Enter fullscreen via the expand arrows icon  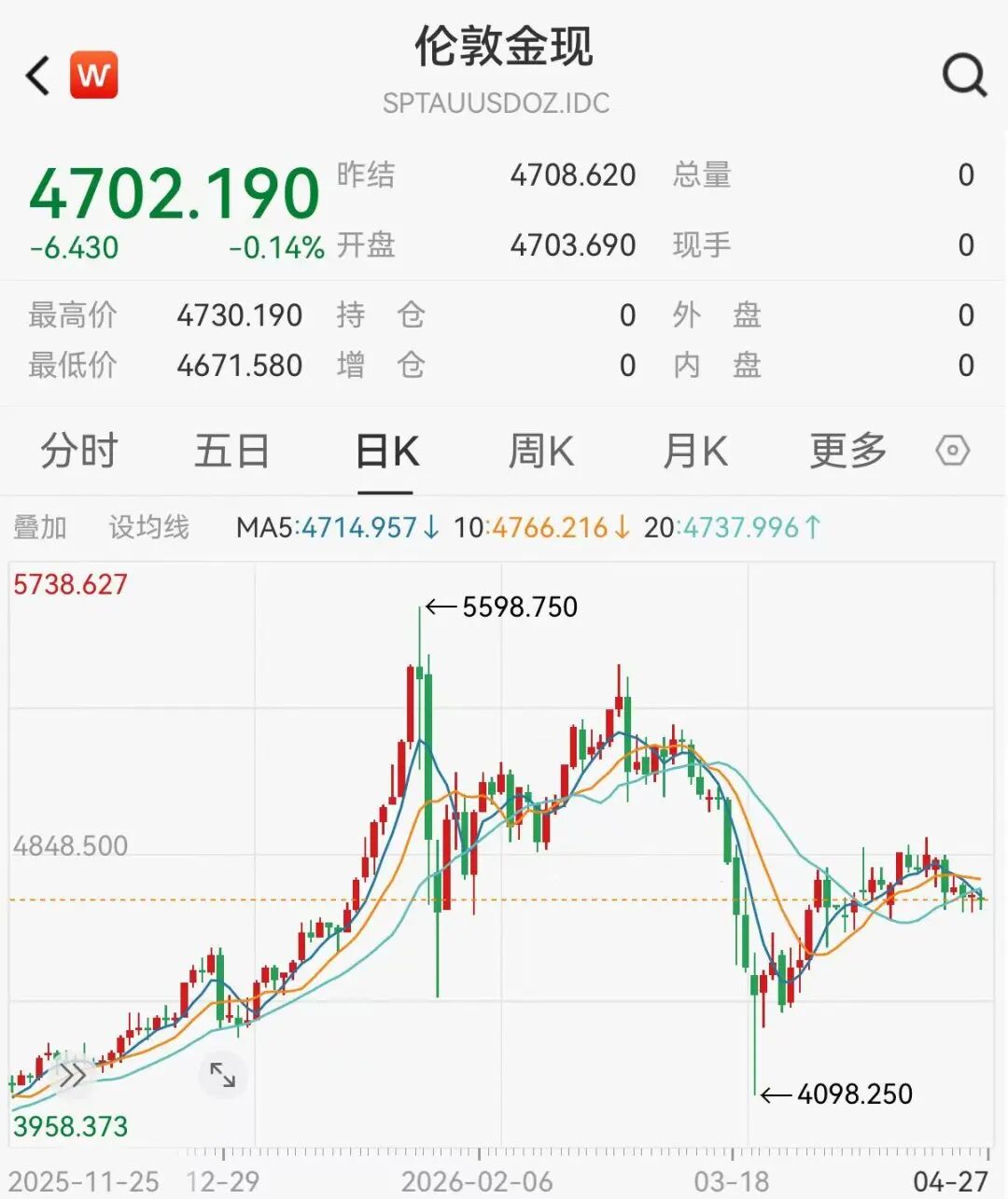tap(222, 1075)
